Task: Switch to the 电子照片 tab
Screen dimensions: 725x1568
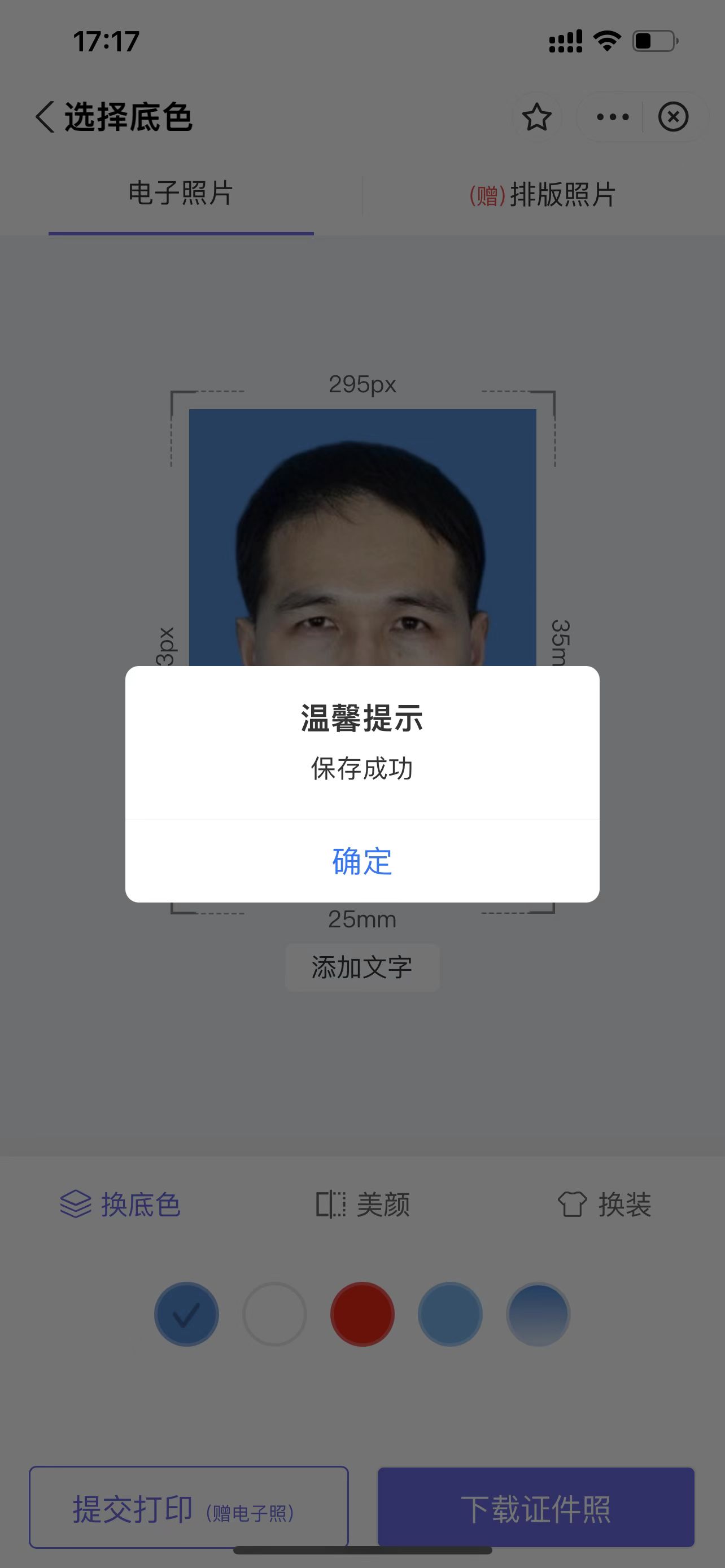Action: [181, 194]
